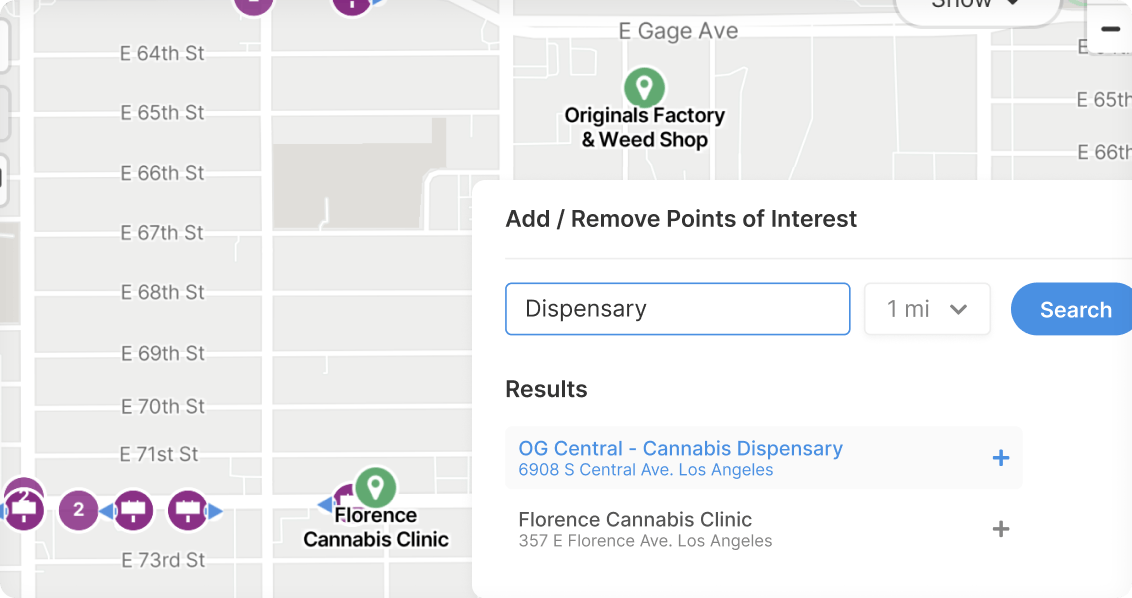Open the Originals Factory & Weed Shop pin
Screen dimensions: 1132x598
[645, 89]
